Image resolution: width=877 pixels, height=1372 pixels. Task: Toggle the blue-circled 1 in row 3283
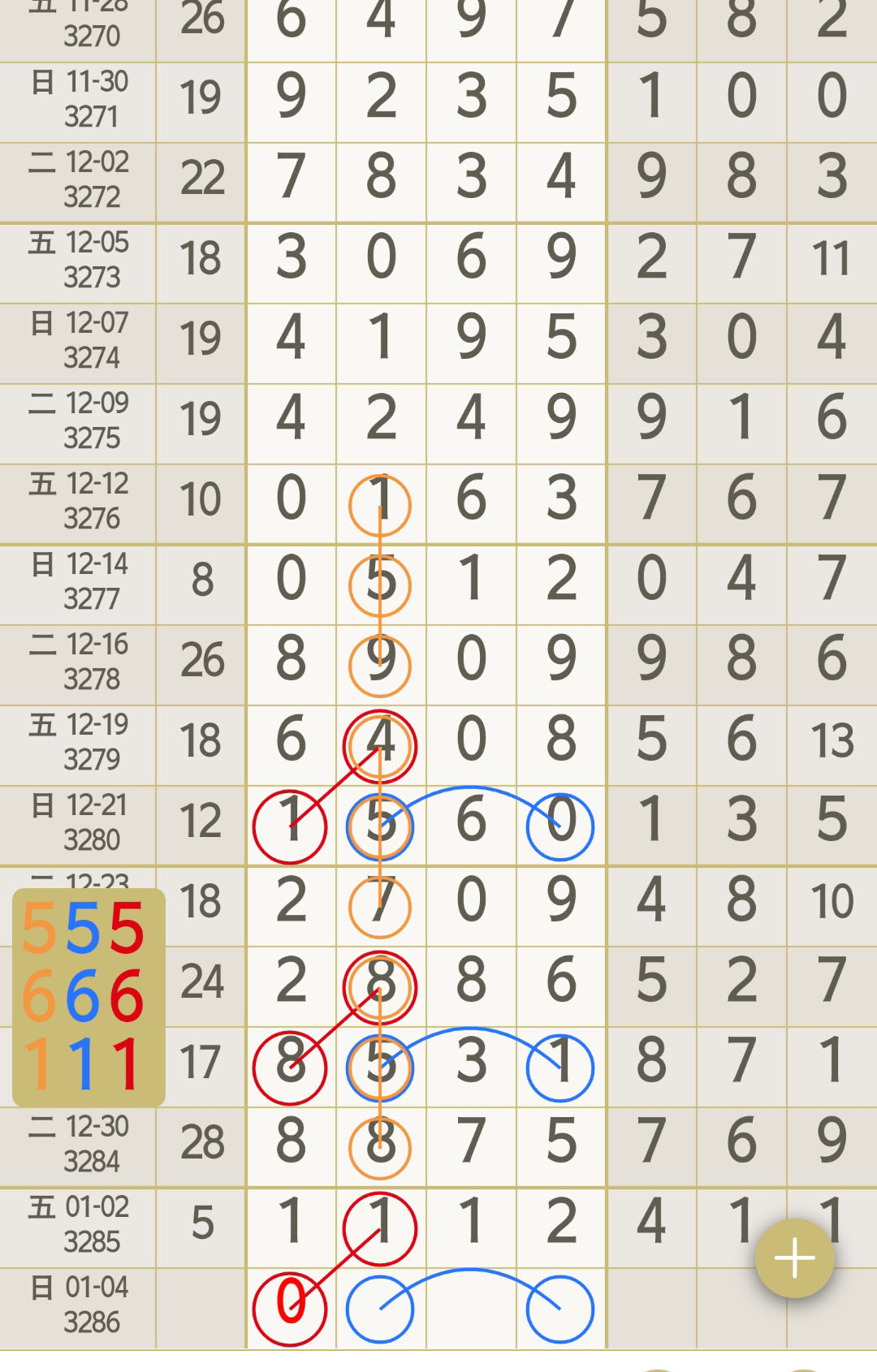pos(560,1068)
